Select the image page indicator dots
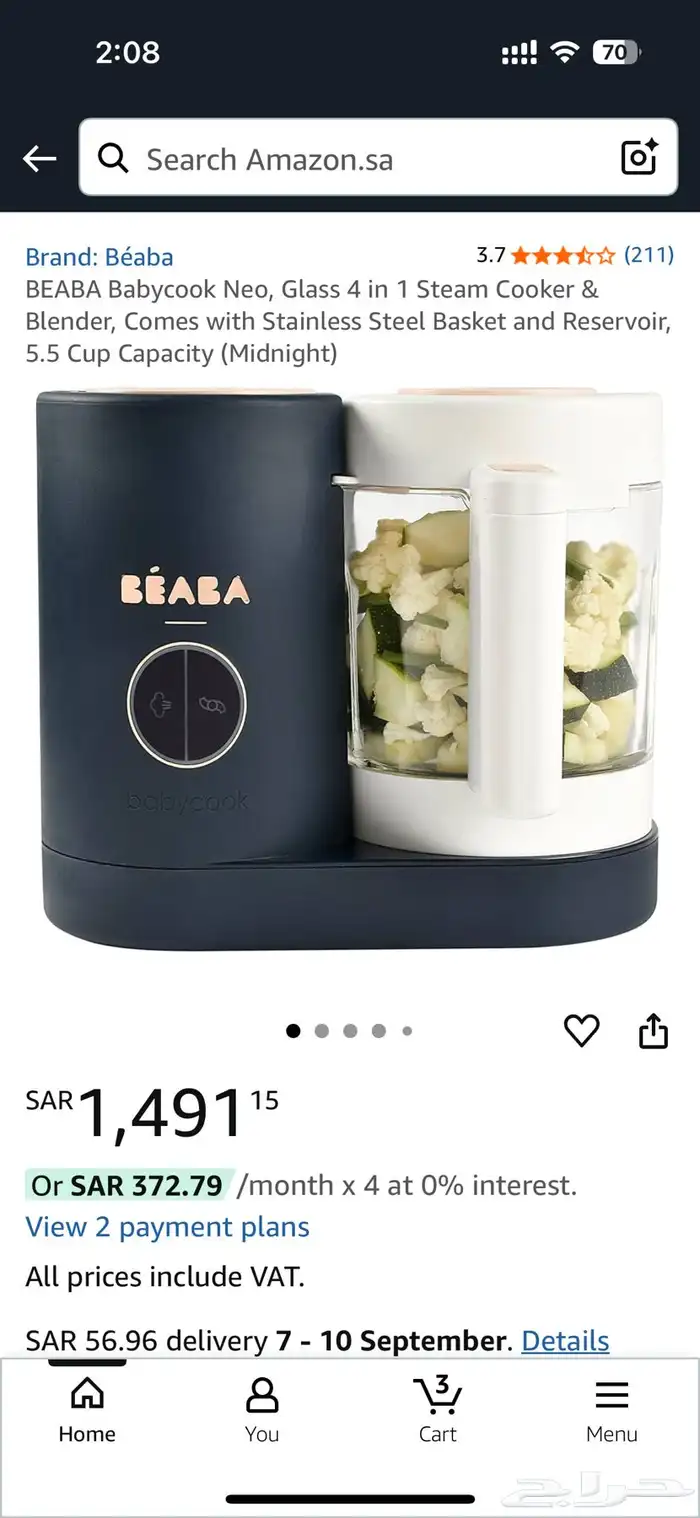The height and width of the screenshot is (1518, 700). click(349, 1031)
